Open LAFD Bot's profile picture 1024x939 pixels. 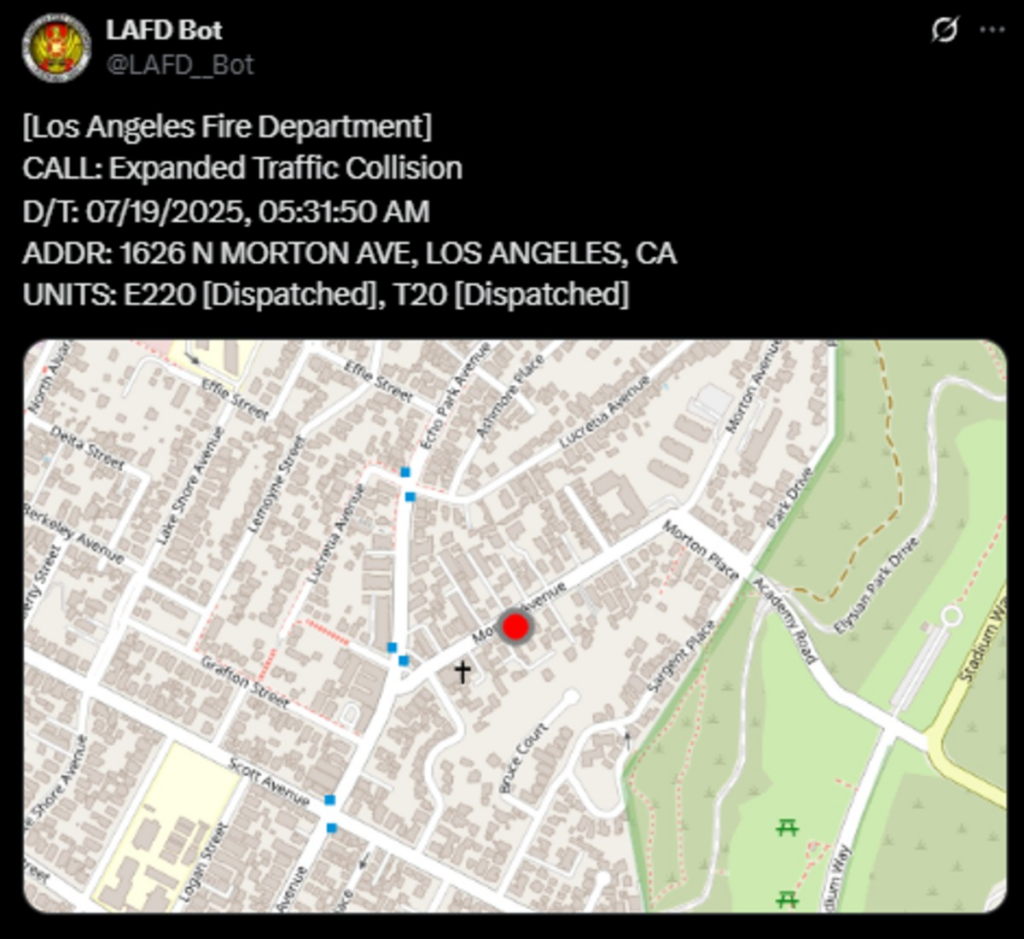(x=57, y=48)
